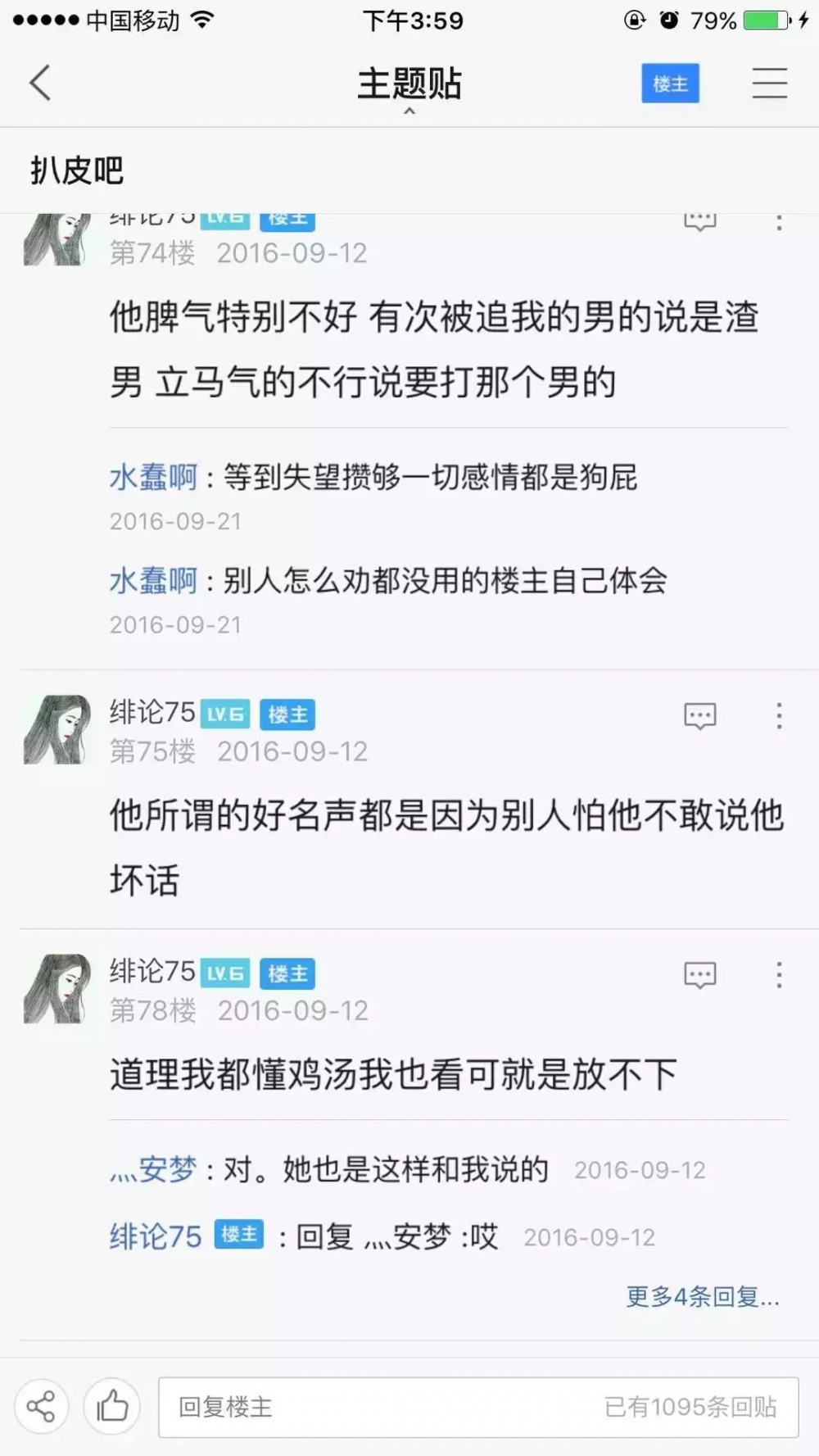View 水蠢啊's profile from first reply
This screenshot has height=1456, width=819.
point(154,477)
